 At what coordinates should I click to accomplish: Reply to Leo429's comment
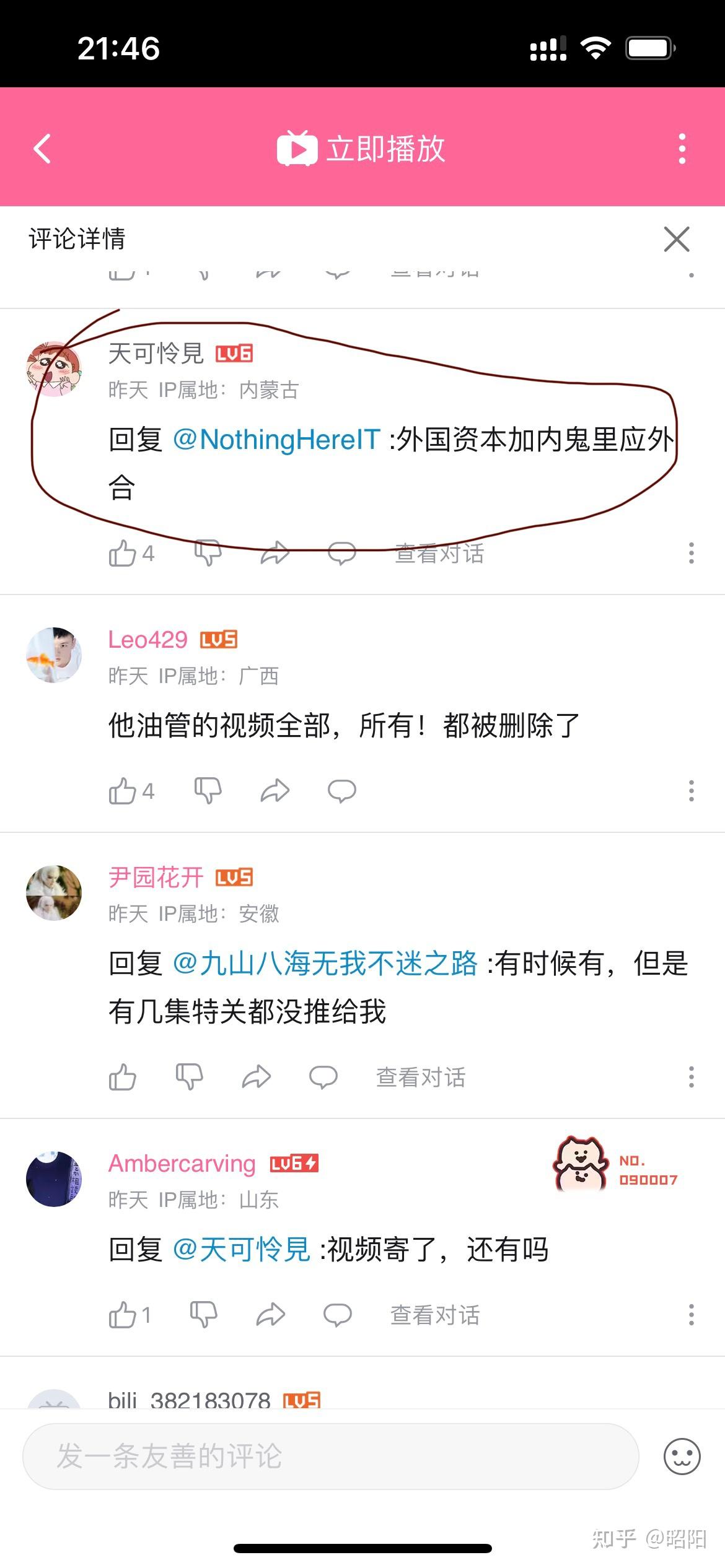pos(341,791)
